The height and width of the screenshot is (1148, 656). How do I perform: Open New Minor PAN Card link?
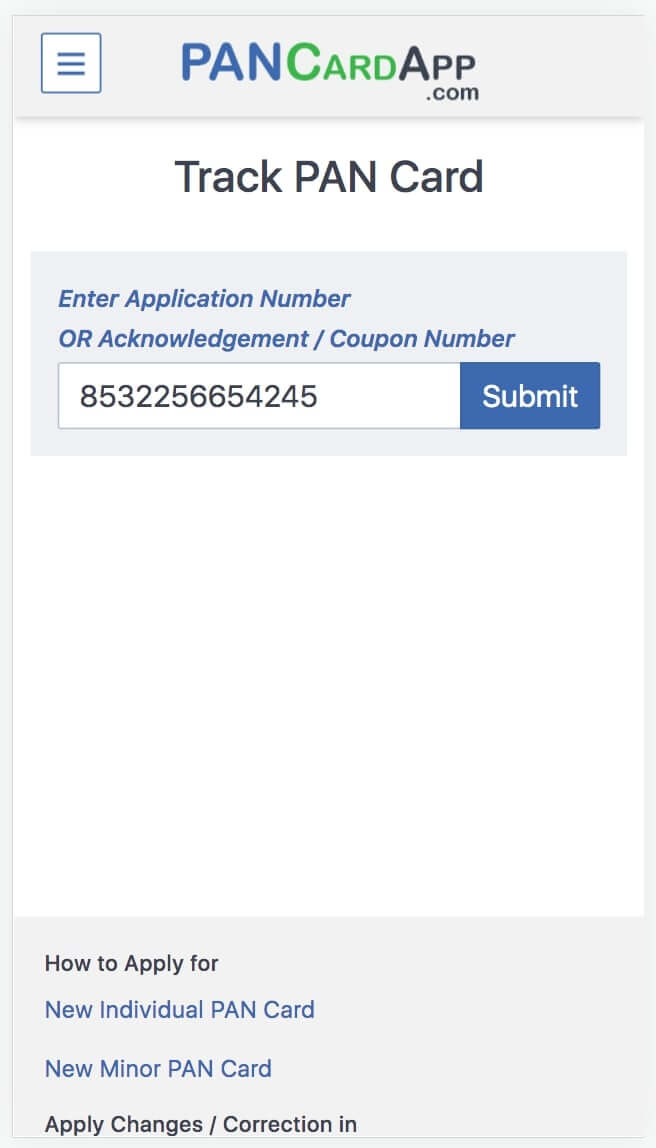158,1068
